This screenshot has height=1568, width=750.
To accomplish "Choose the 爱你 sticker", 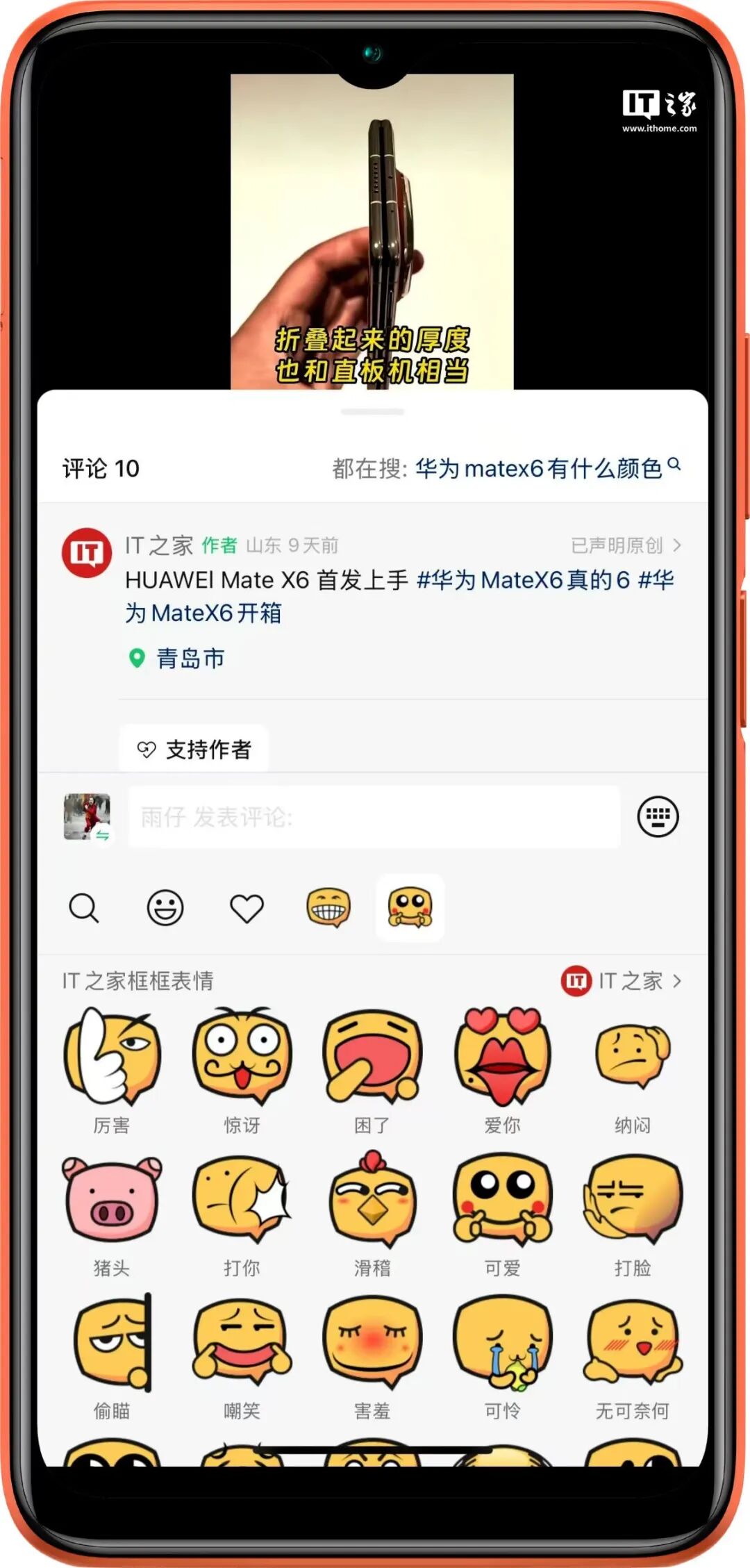I will click(x=502, y=1057).
